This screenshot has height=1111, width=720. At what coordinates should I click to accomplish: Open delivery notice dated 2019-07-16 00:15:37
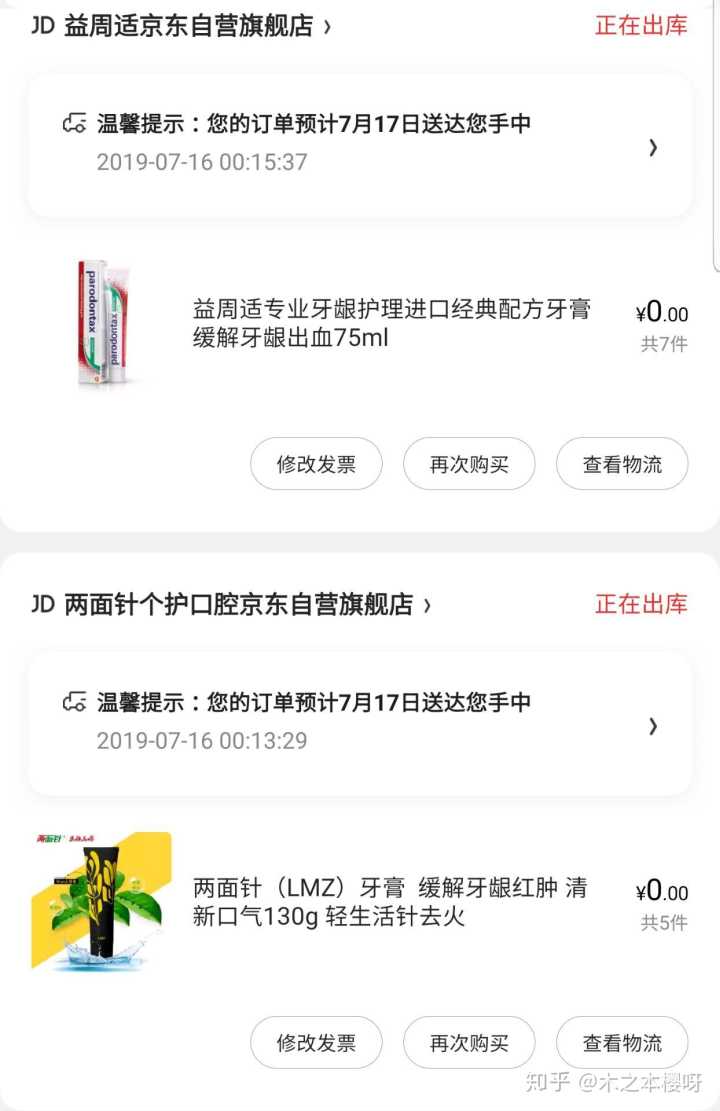(359, 146)
